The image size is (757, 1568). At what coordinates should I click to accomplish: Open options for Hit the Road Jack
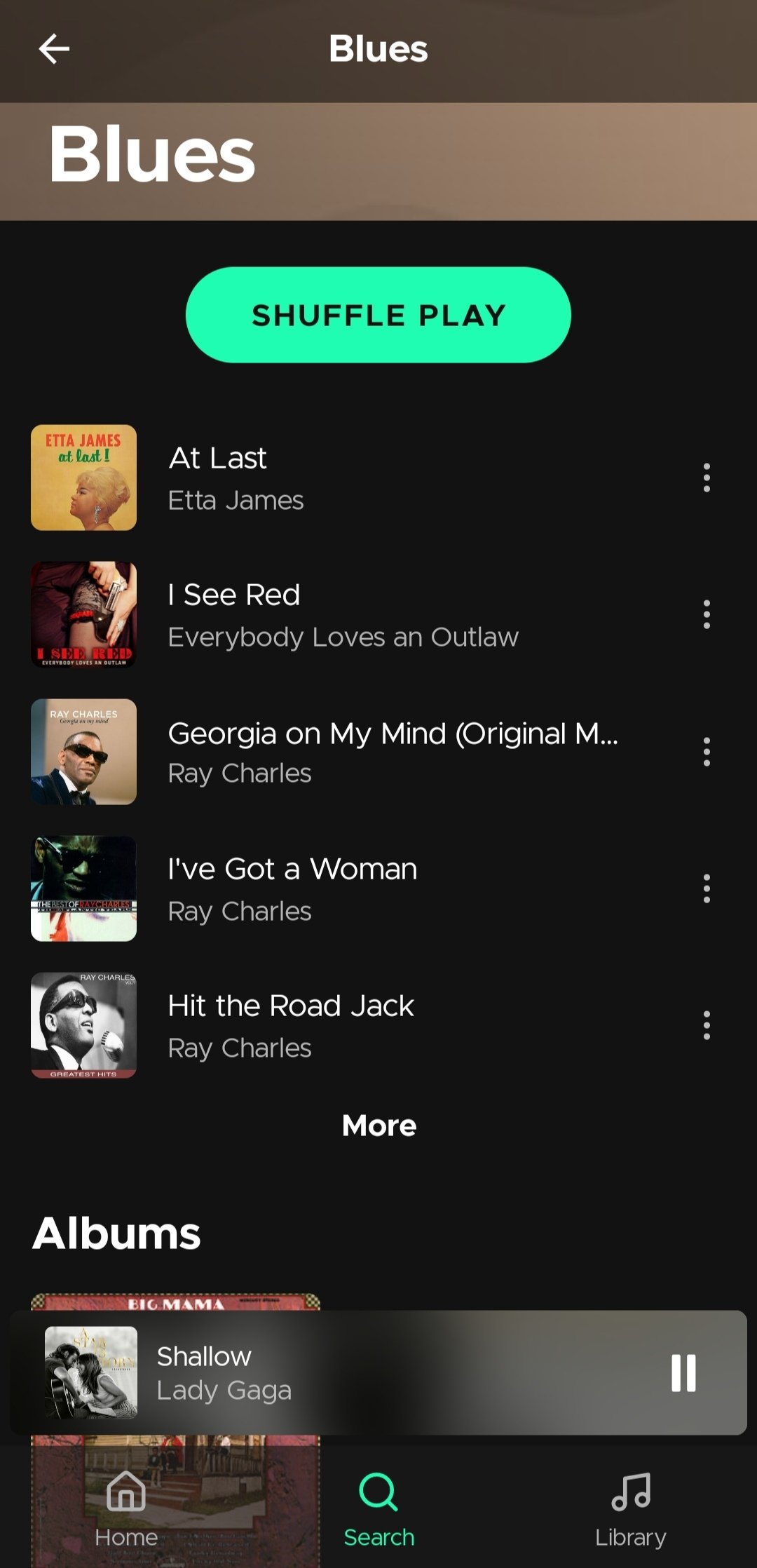point(707,1025)
